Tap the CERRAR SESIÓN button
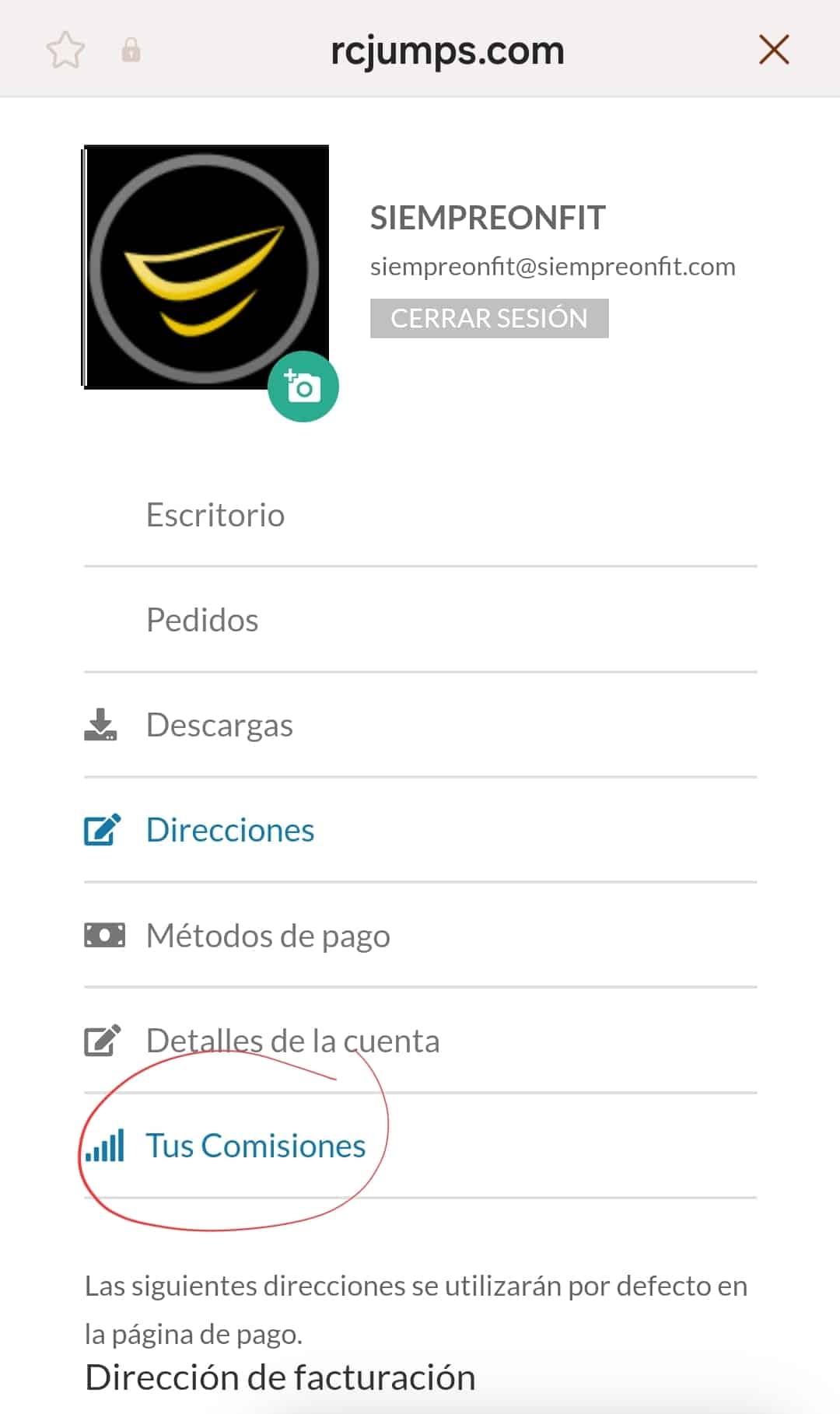The image size is (840, 1414). [x=488, y=319]
